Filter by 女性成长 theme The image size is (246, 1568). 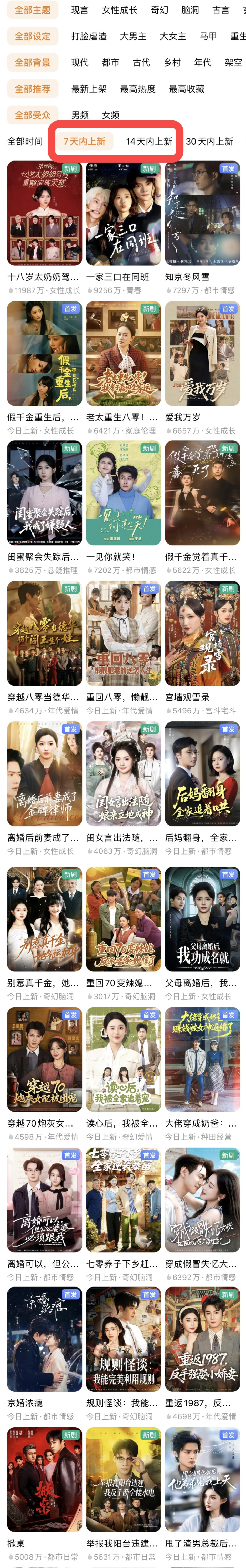[x=119, y=10]
